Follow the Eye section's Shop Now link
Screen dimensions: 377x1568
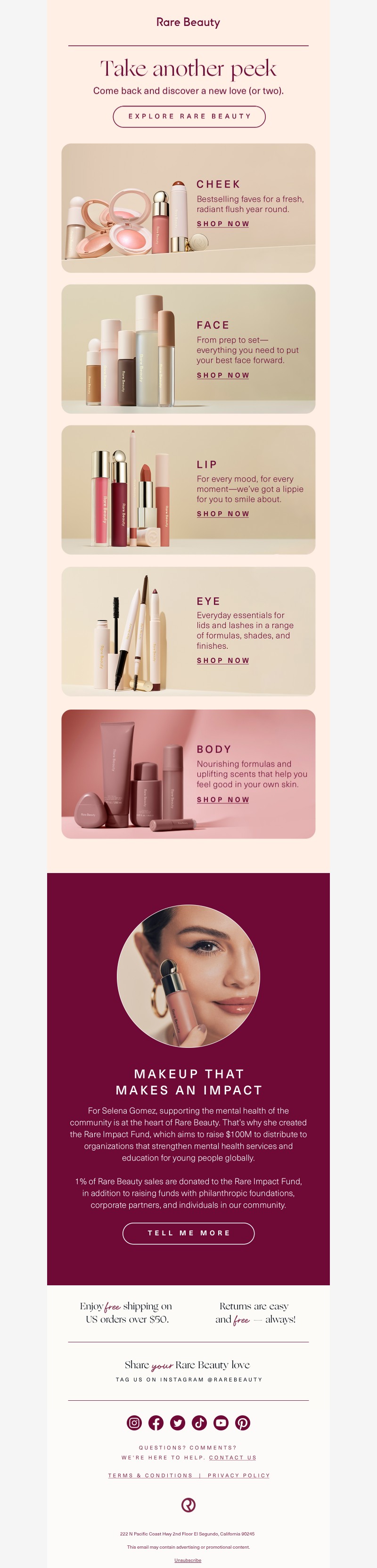(223, 661)
